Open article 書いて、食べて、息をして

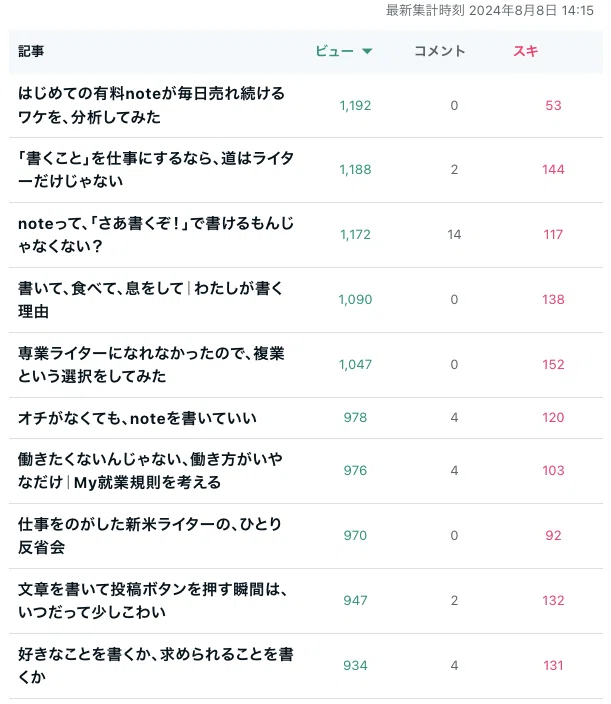[x=150, y=299]
